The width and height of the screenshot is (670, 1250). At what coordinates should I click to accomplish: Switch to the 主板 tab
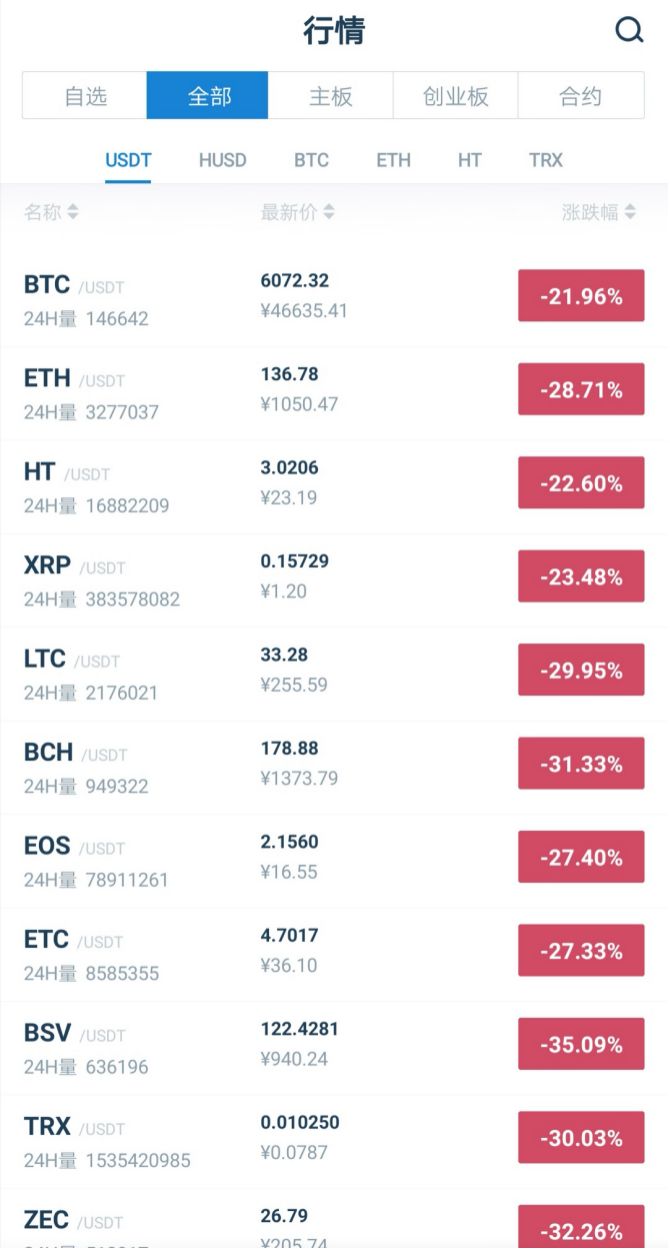[331, 96]
